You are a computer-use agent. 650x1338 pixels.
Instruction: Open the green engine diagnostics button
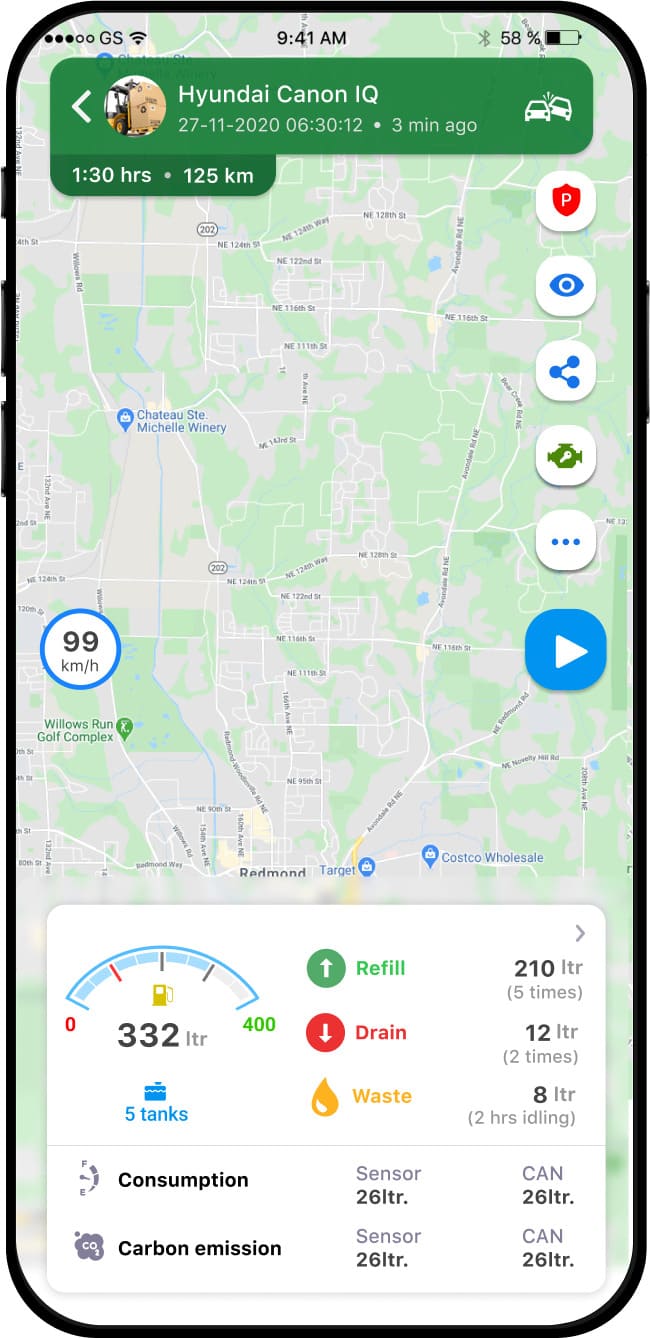pyautogui.click(x=566, y=457)
